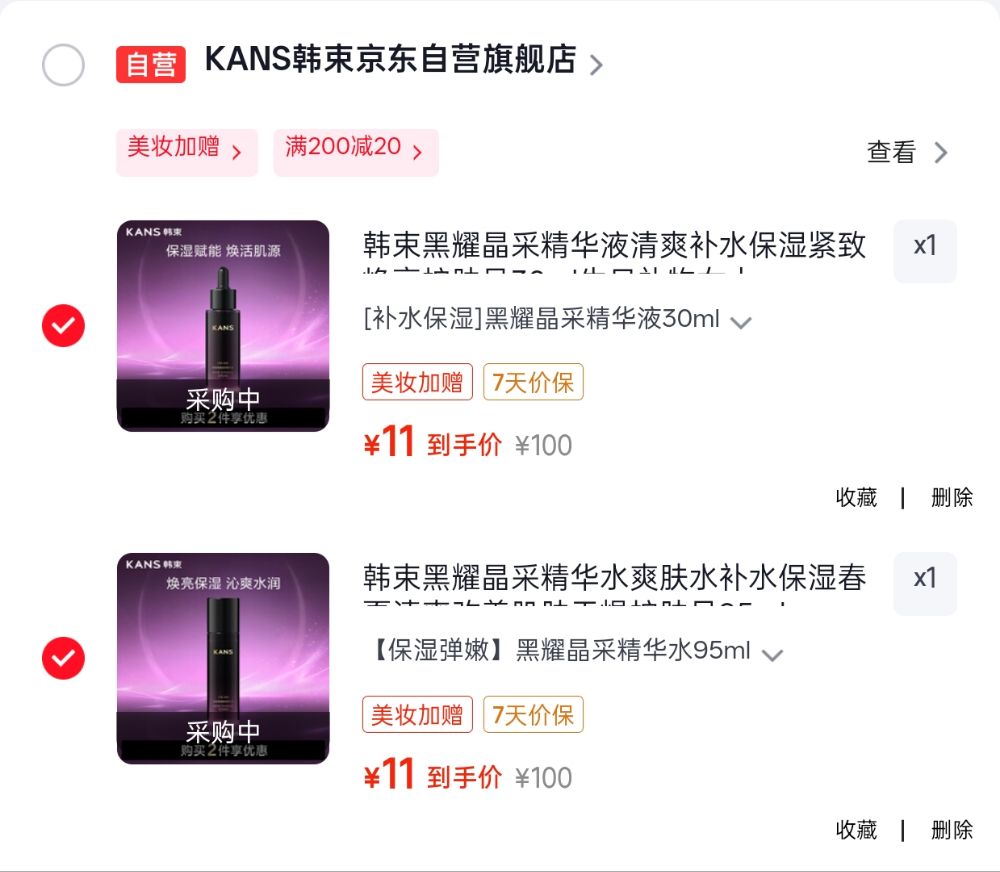The image size is (1000, 872).
Task: Uncheck the 黑耀晶采精华水95ml item
Action: 63,658
